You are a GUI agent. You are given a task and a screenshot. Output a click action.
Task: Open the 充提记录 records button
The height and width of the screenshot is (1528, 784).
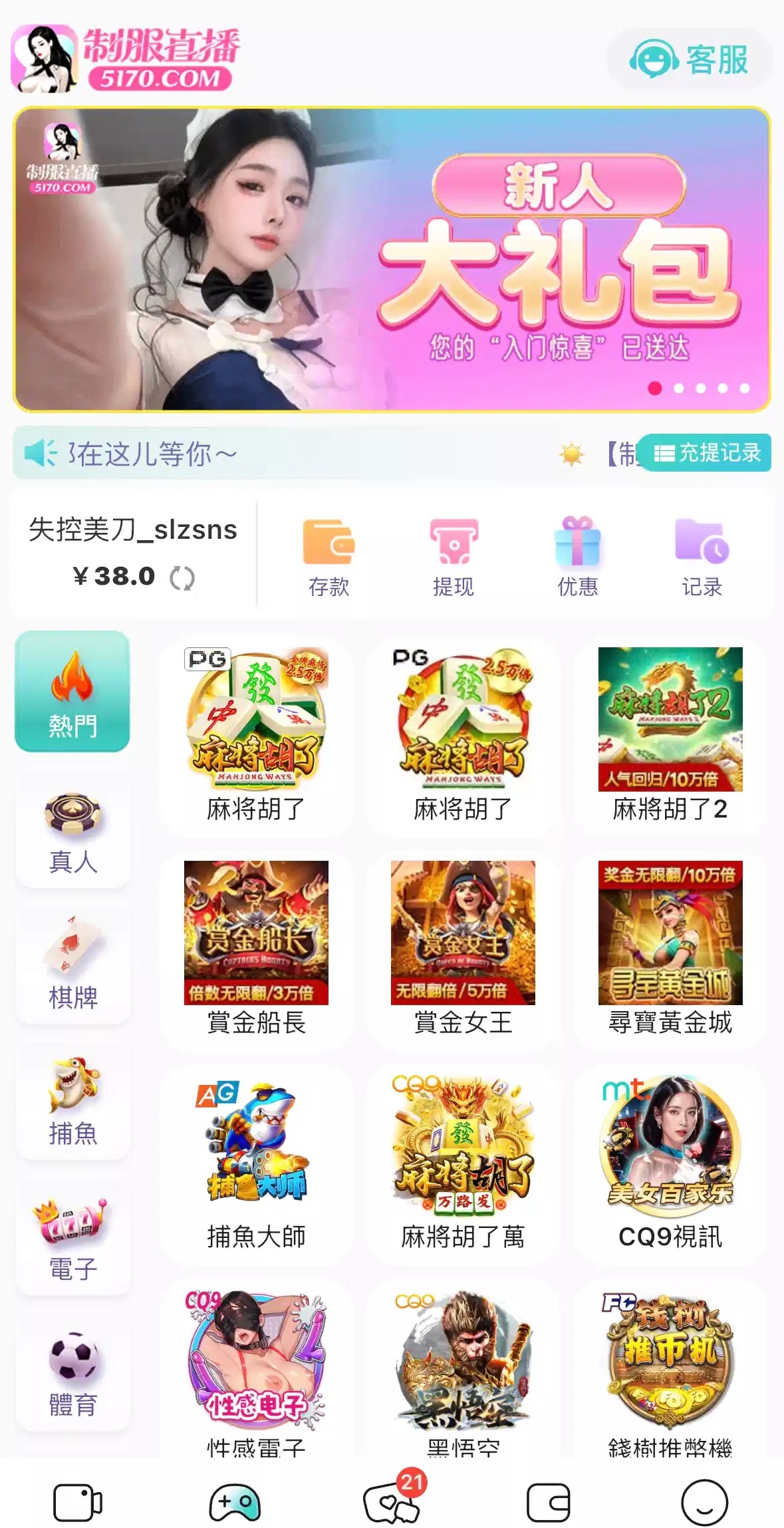pos(707,453)
